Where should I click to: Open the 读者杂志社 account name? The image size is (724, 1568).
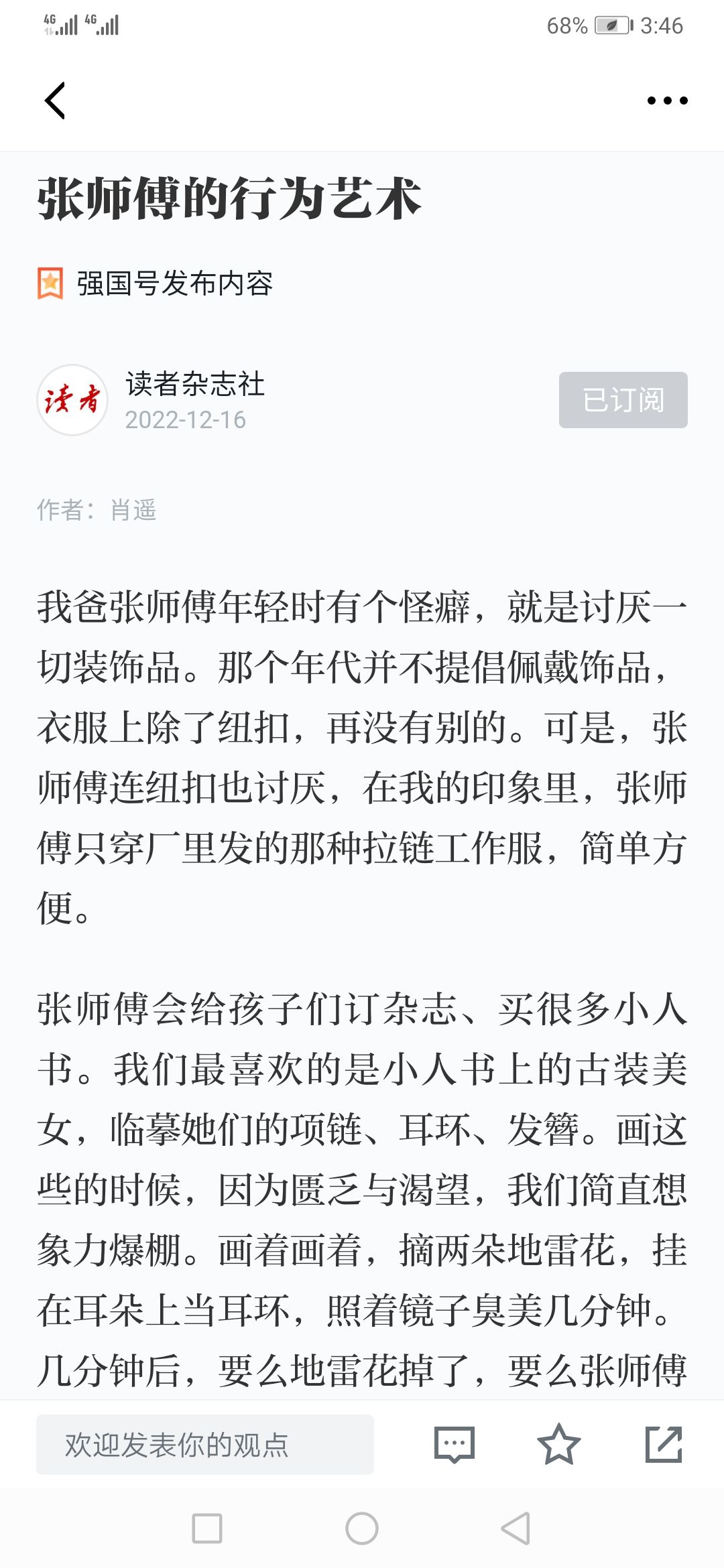(195, 384)
